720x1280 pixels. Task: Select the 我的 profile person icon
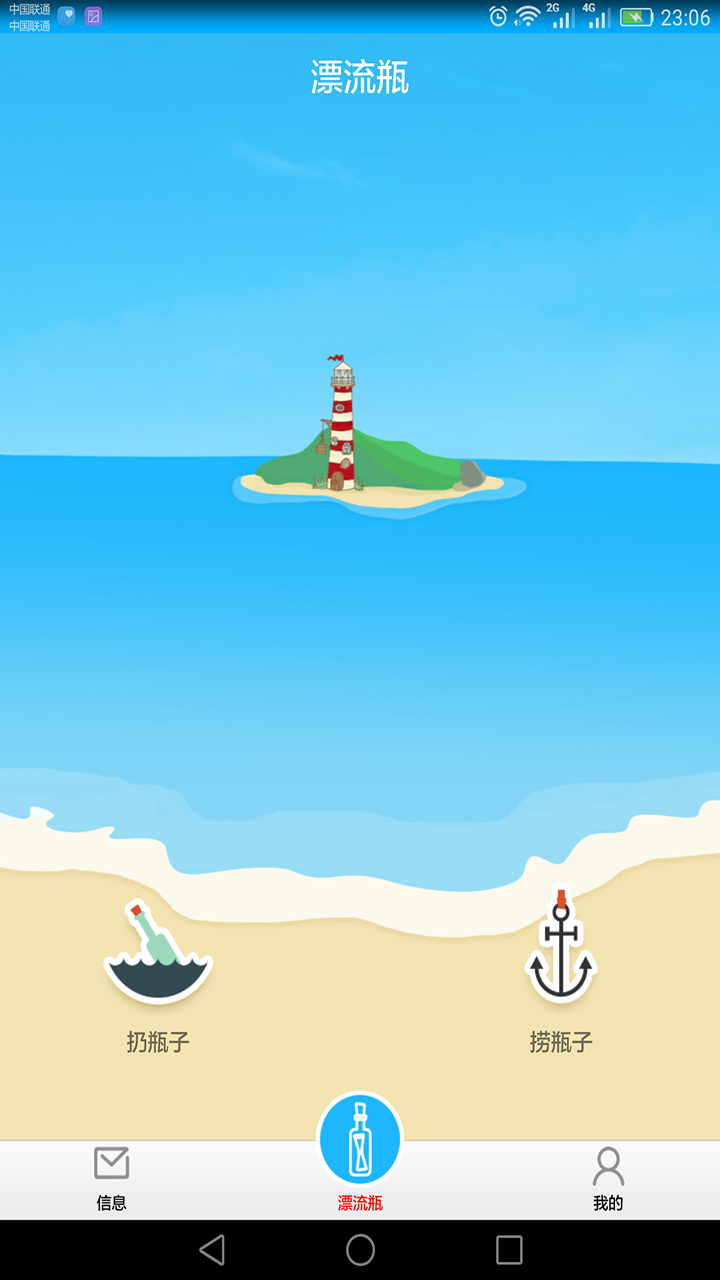click(609, 1164)
